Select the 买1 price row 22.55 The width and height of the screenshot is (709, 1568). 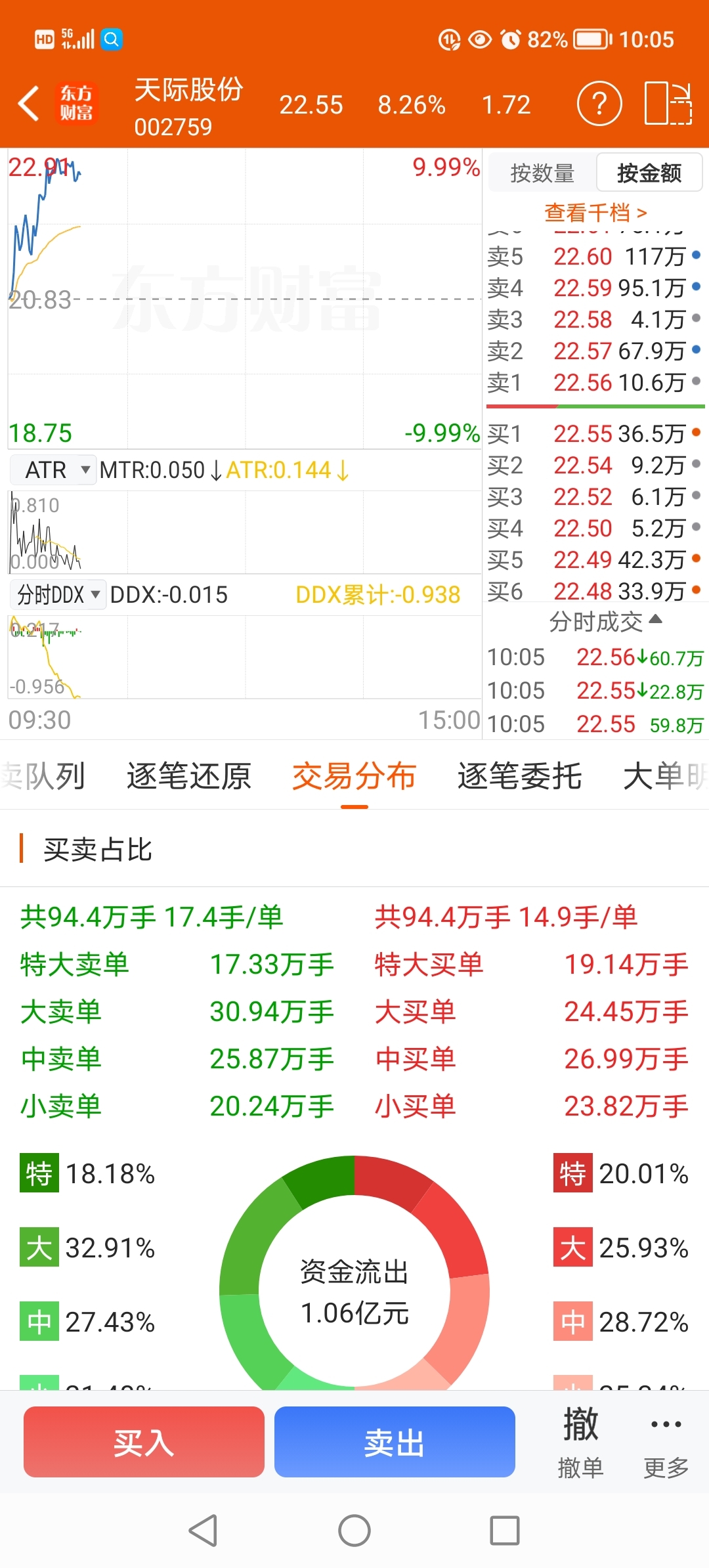click(x=595, y=433)
